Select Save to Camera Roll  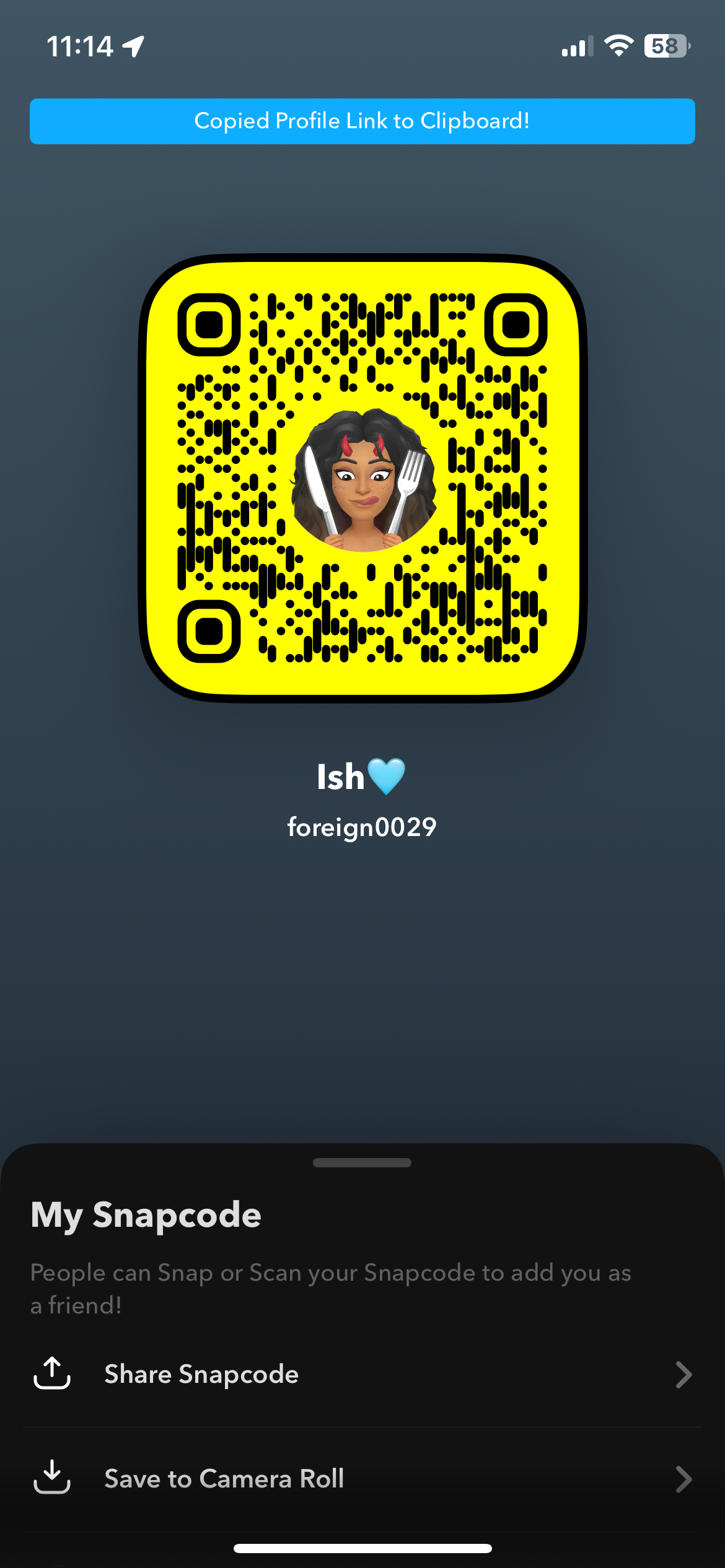[x=362, y=1479]
